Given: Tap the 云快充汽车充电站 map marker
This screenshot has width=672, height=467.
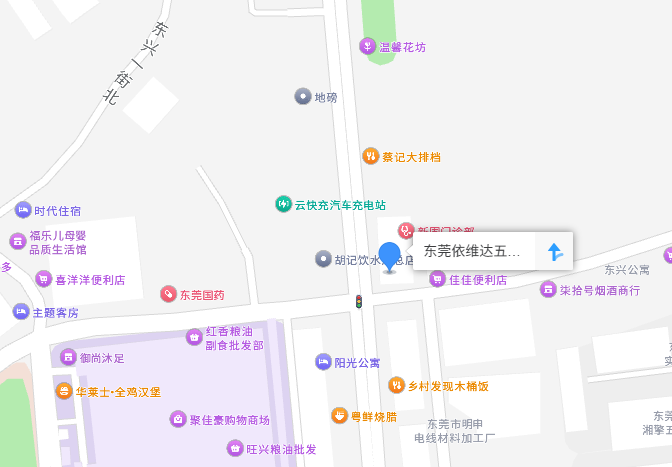Looking at the screenshot, I should [283, 205].
